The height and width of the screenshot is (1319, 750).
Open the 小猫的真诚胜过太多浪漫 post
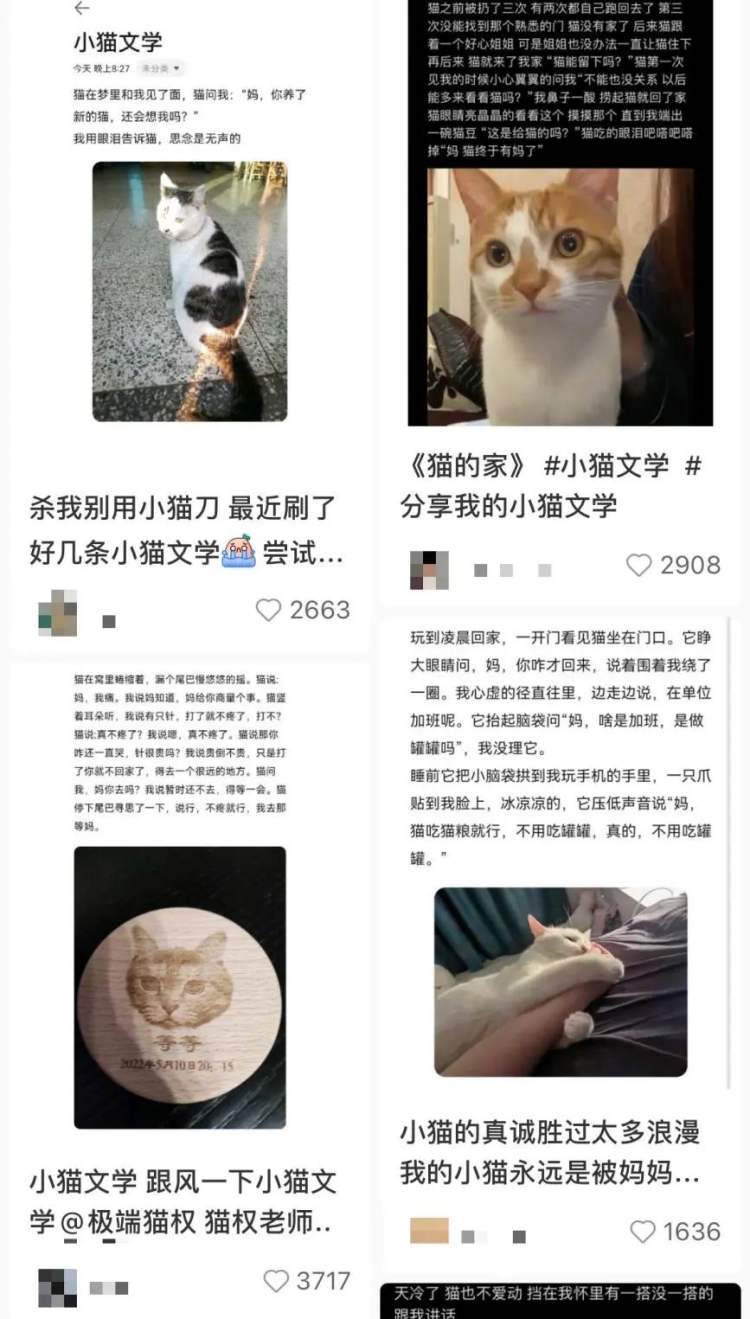(550, 1151)
